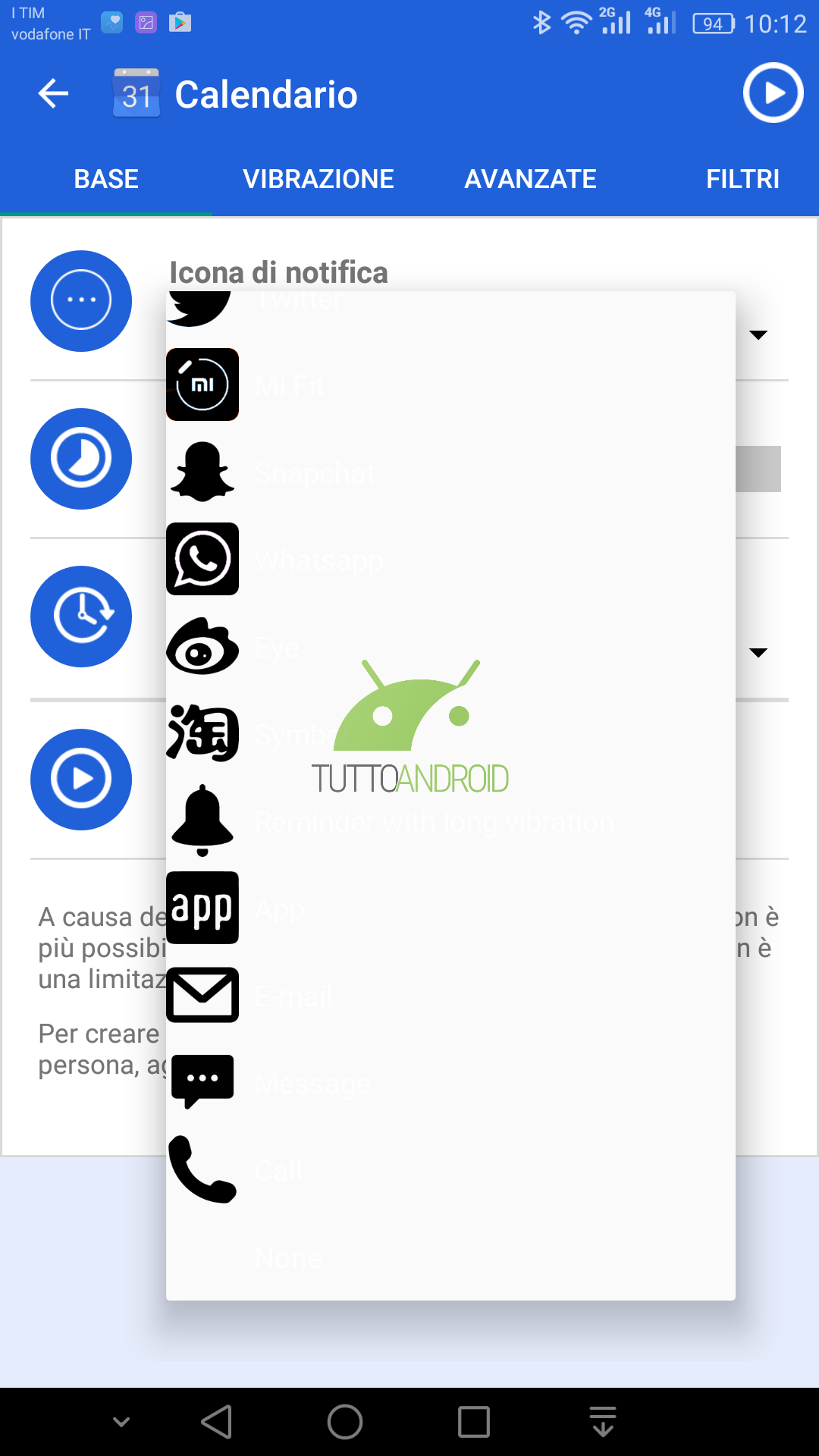This screenshot has width=819, height=1456.
Task: Tap the play button in the app bar
Action: coord(773,93)
